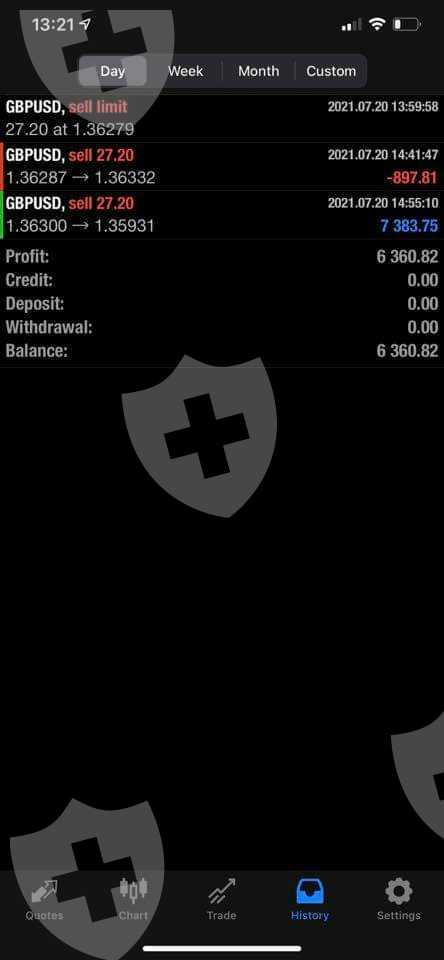Open the GBPUSD trade with -897.81 loss

point(222,167)
